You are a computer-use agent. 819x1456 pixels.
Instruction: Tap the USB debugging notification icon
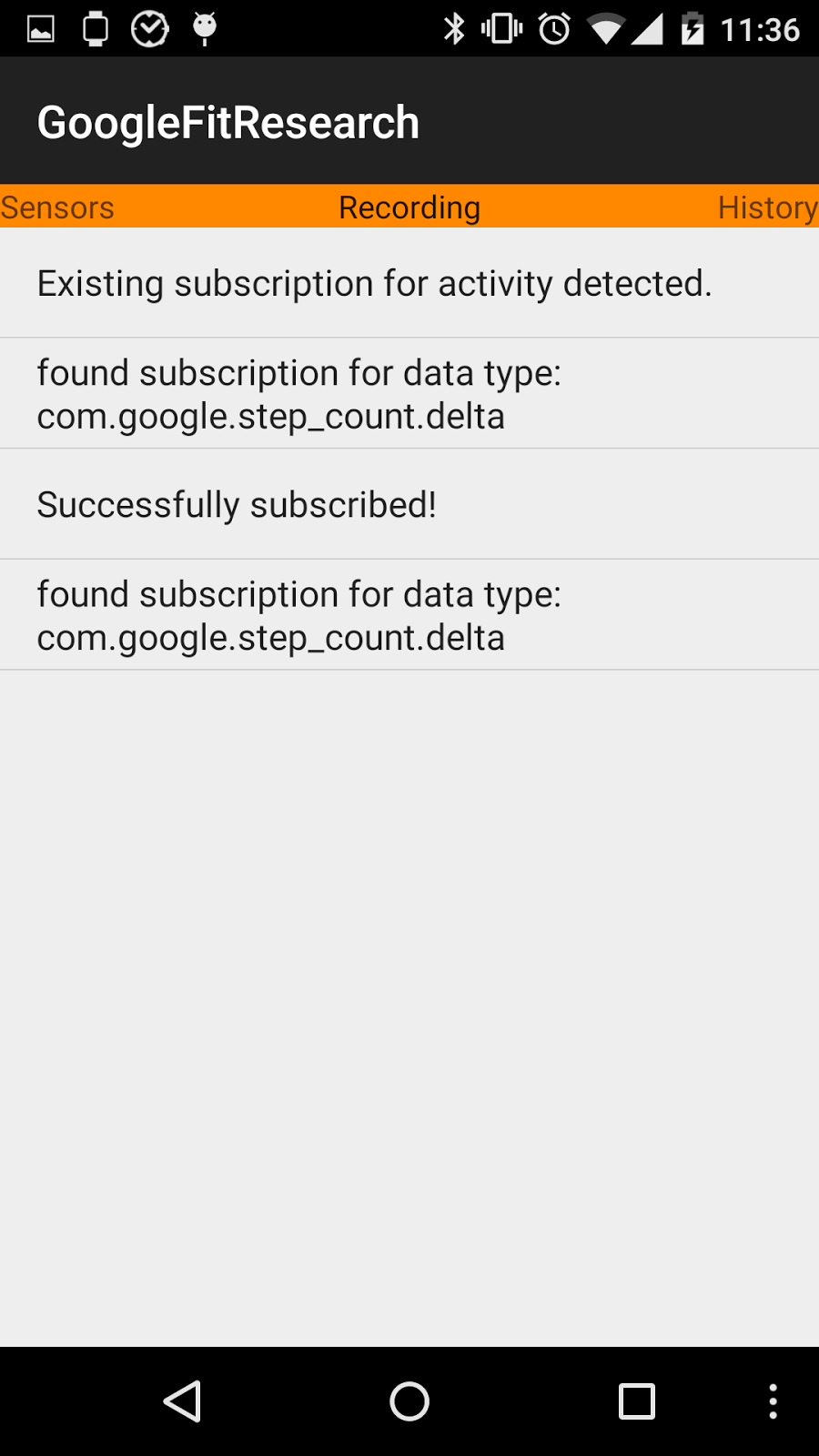pyautogui.click(x=205, y=27)
